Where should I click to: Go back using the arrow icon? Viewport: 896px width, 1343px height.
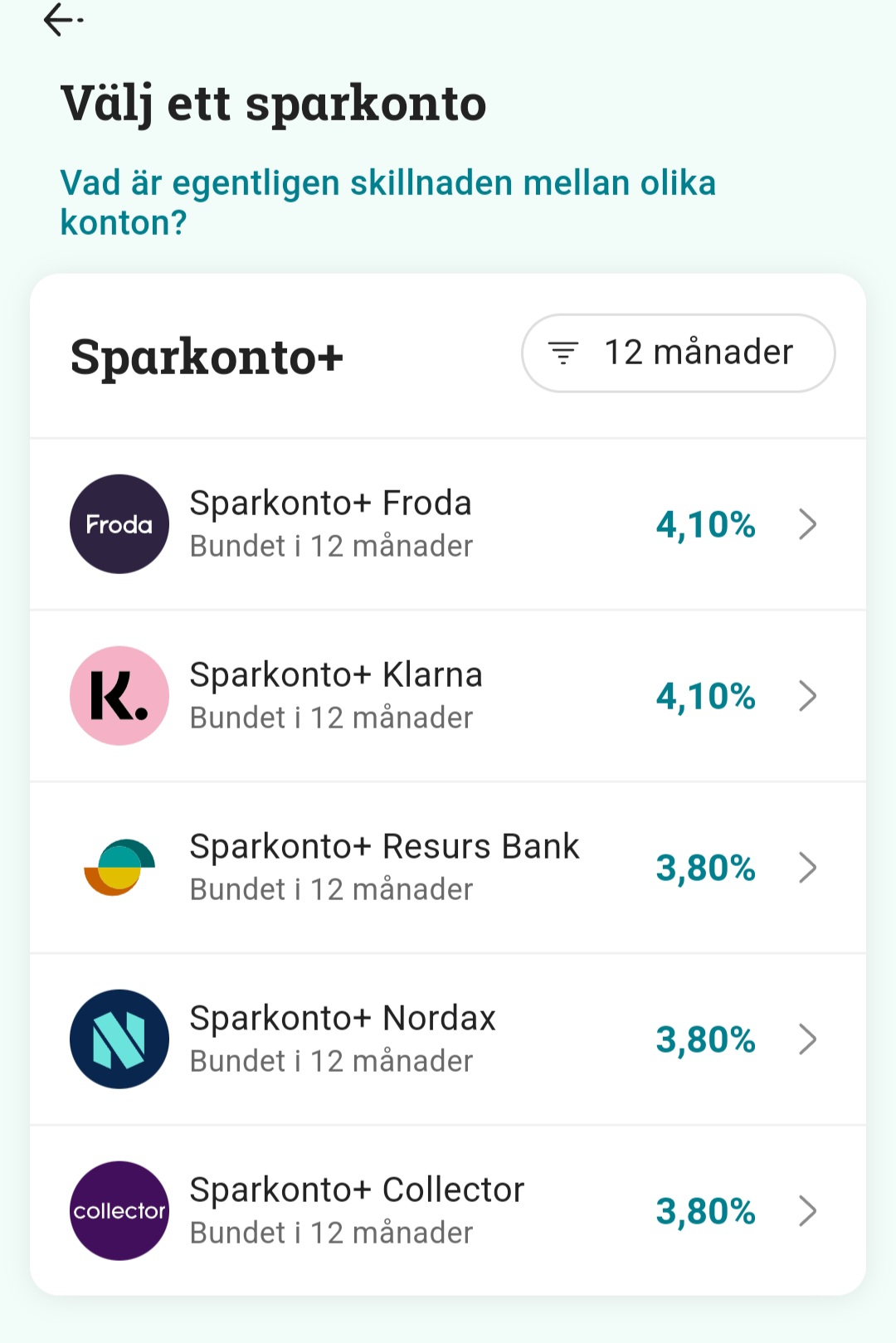tap(62, 20)
